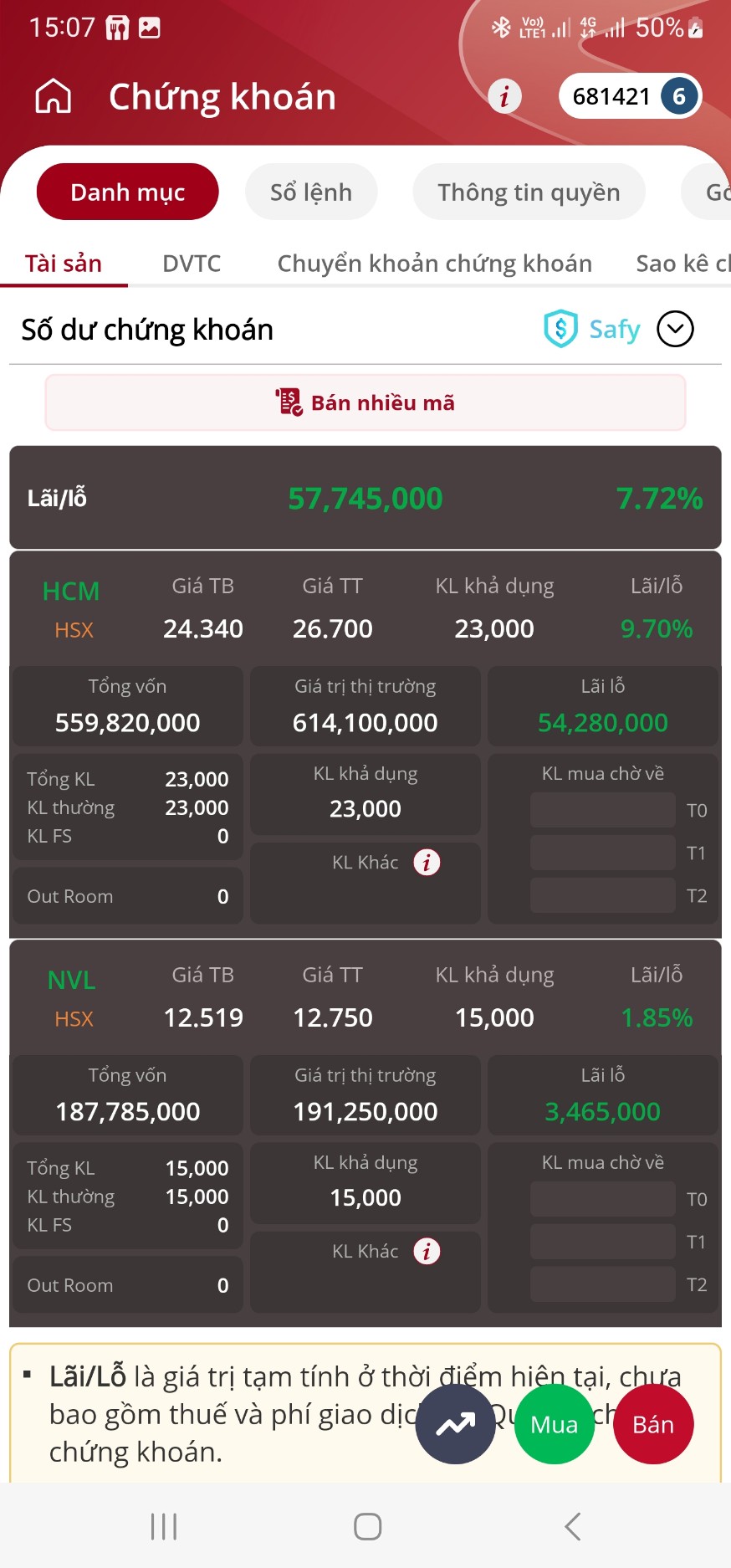Image resolution: width=731 pixels, height=1568 pixels.
Task: Open HCM stock holding details
Action: pyautogui.click(x=71, y=592)
